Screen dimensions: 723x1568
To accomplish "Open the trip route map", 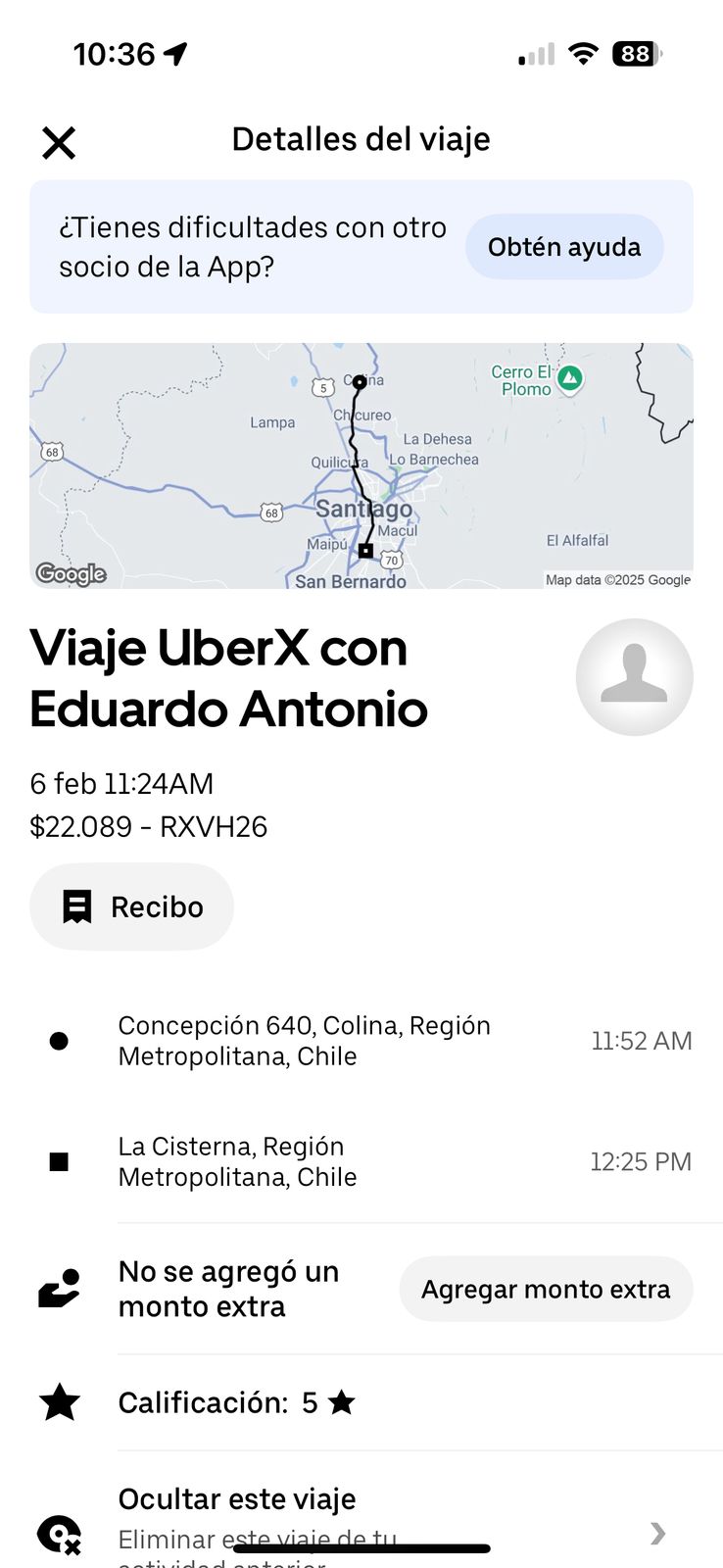I will click(x=361, y=465).
